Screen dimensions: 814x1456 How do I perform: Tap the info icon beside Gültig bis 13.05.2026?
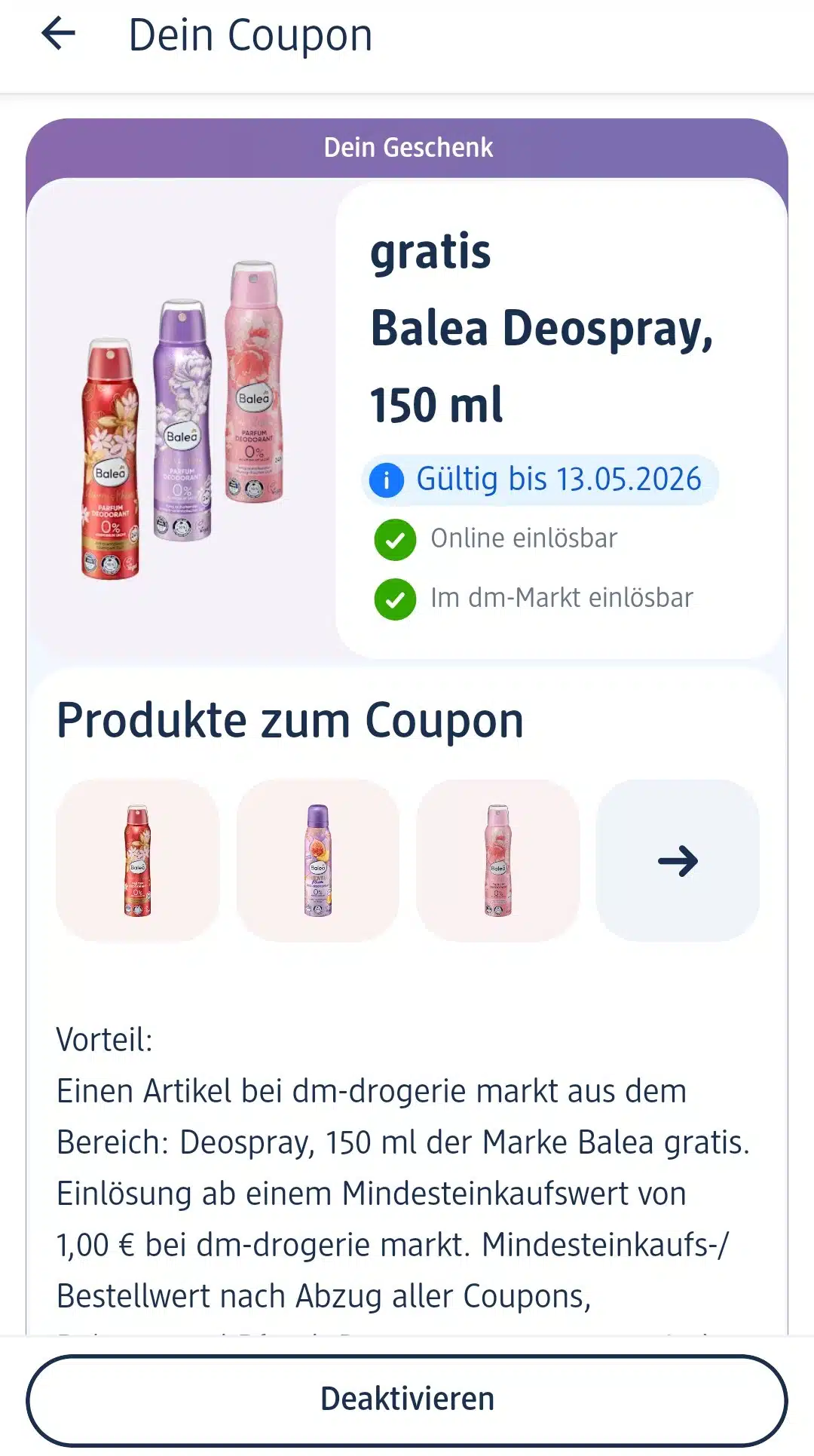tap(387, 480)
